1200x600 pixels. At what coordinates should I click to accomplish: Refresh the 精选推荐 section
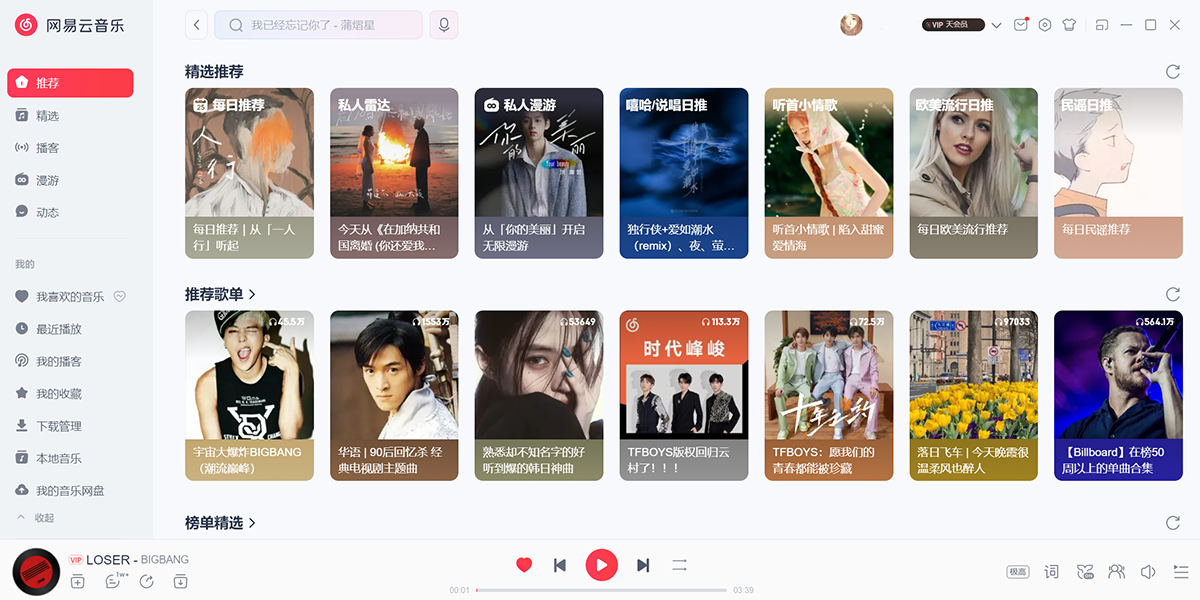click(1173, 72)
